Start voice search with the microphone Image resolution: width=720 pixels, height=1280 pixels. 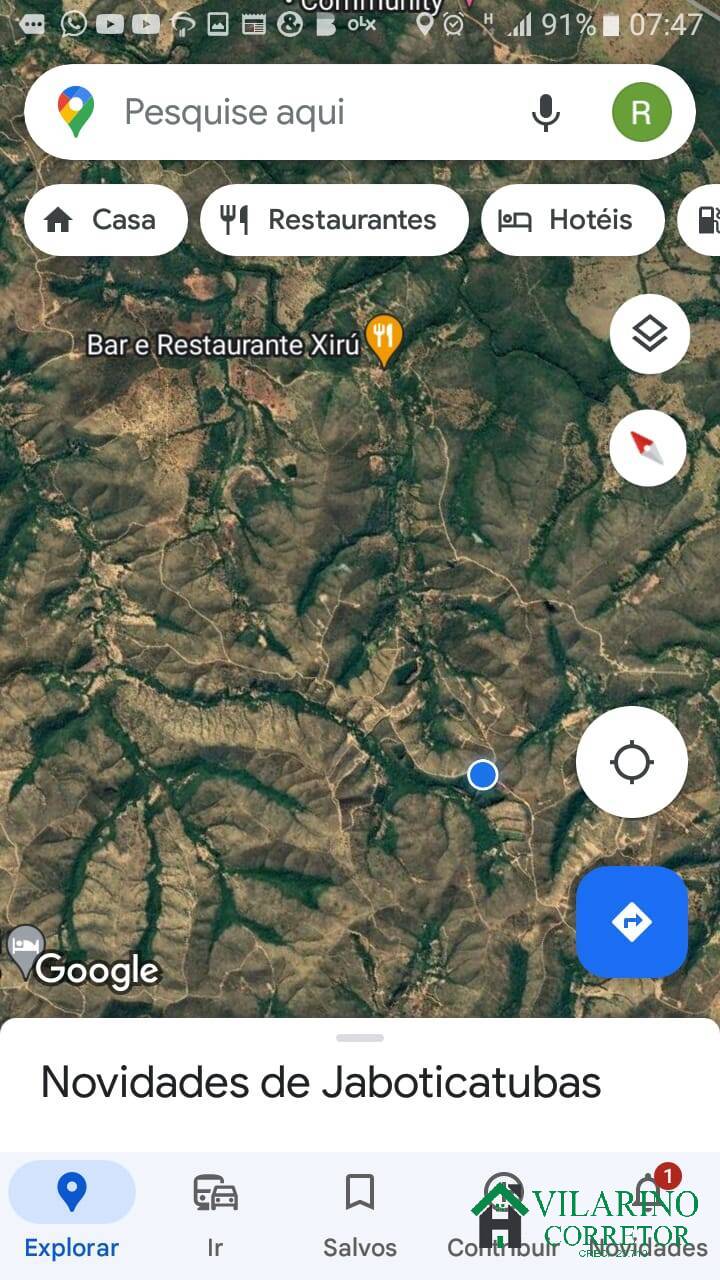(545, 112)
